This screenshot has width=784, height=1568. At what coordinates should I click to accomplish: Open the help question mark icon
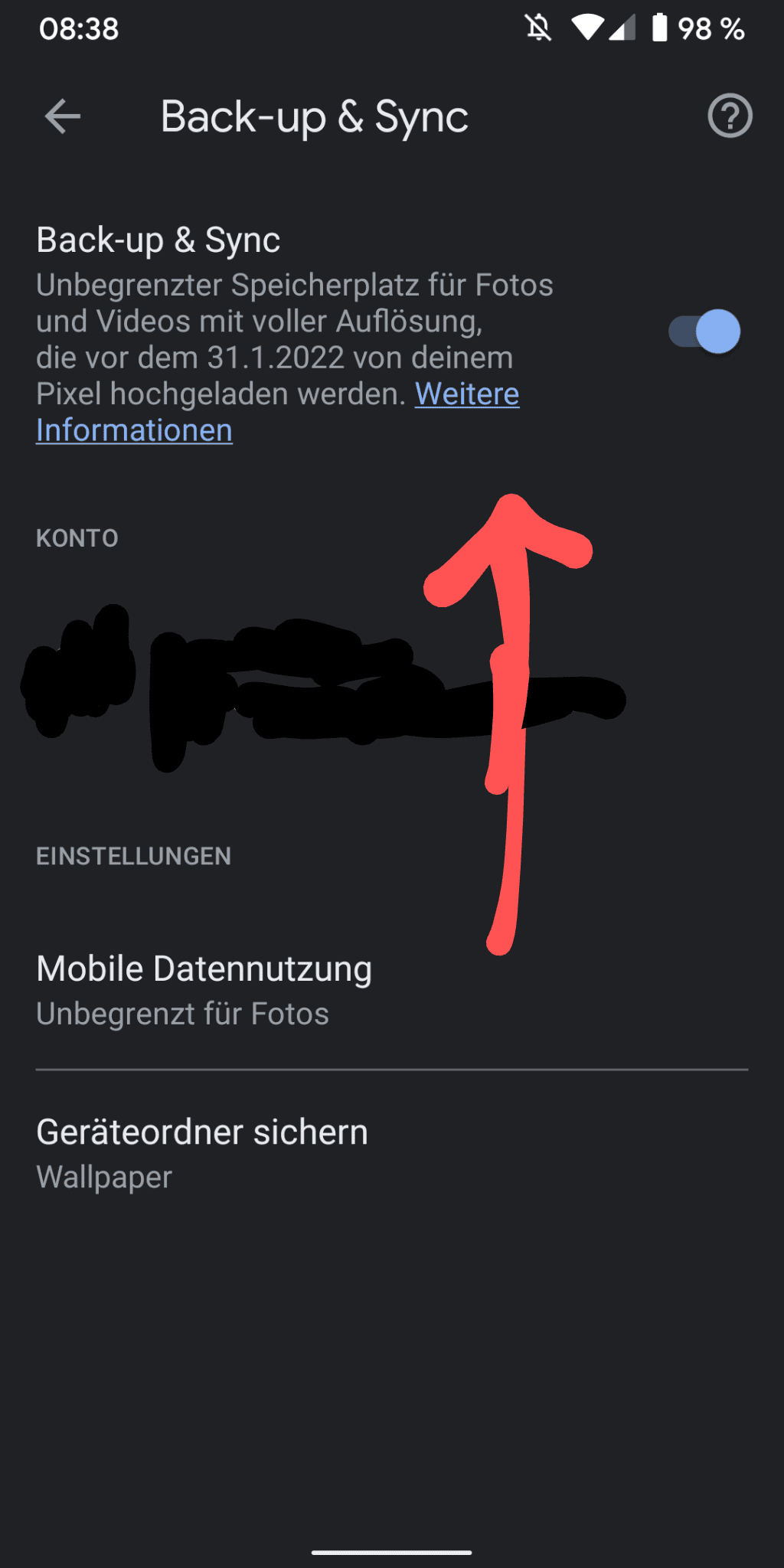coord(729,116)
